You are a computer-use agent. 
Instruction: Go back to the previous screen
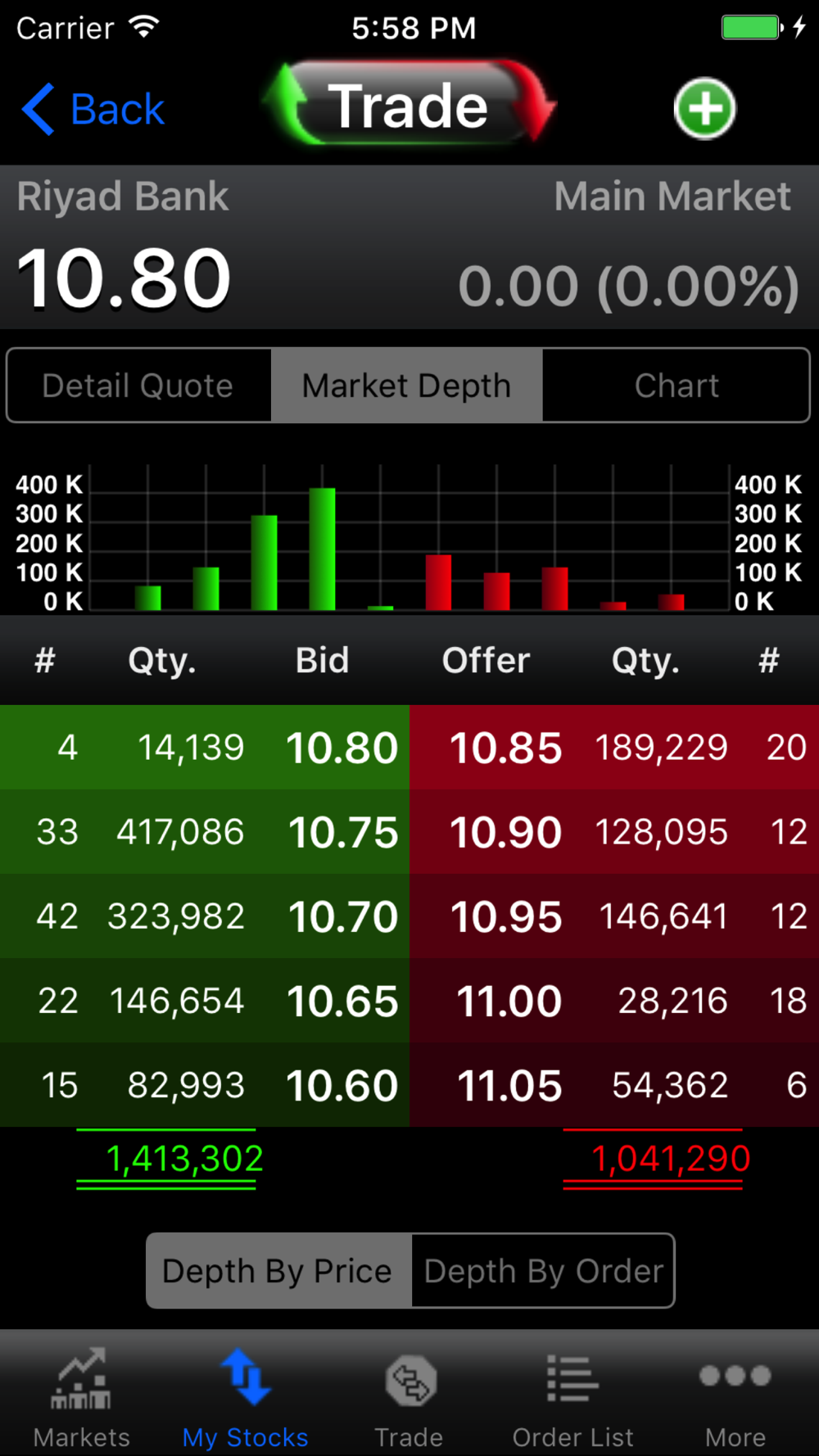(x=93, y=110)
